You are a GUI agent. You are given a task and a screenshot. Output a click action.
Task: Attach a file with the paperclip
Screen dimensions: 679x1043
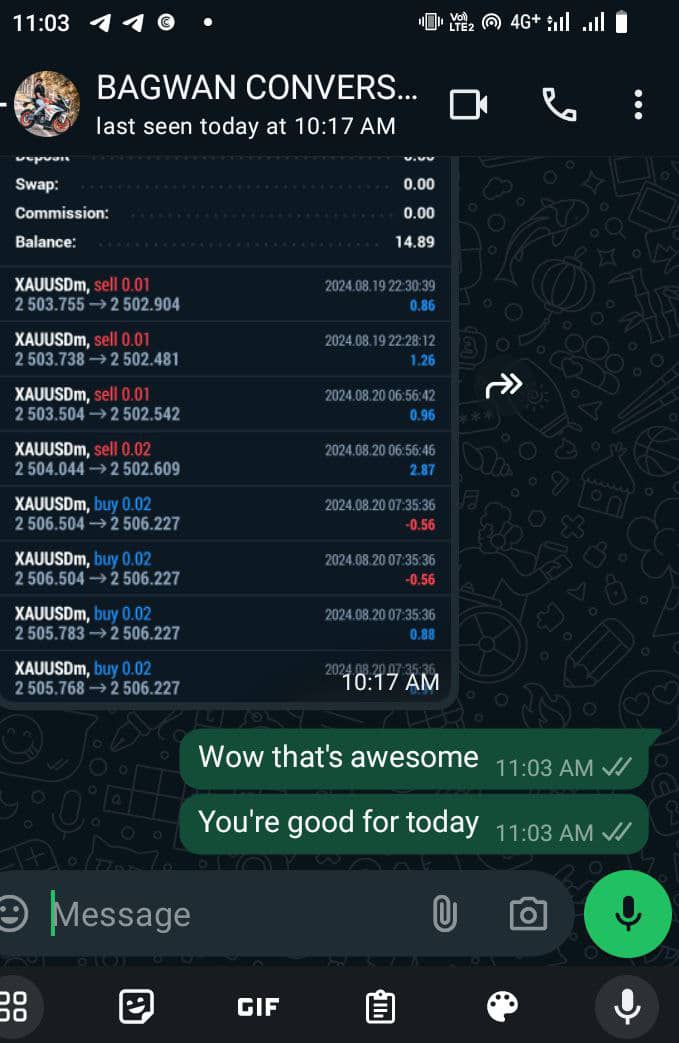point(444,913)
